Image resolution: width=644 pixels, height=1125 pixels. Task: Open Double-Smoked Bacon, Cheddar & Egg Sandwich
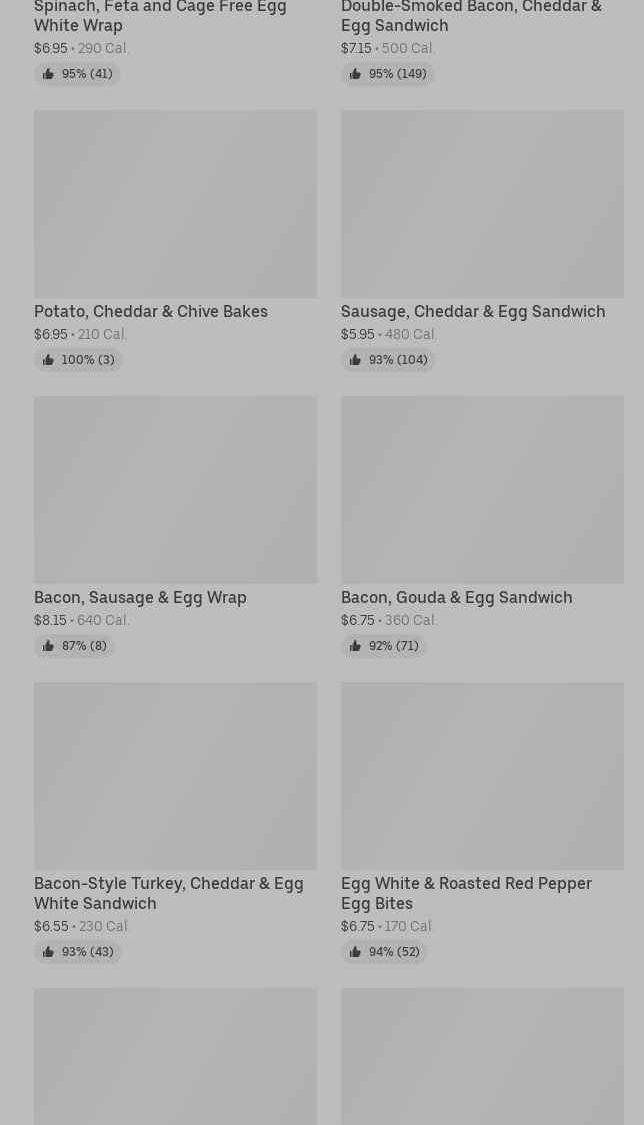(471, 16)
